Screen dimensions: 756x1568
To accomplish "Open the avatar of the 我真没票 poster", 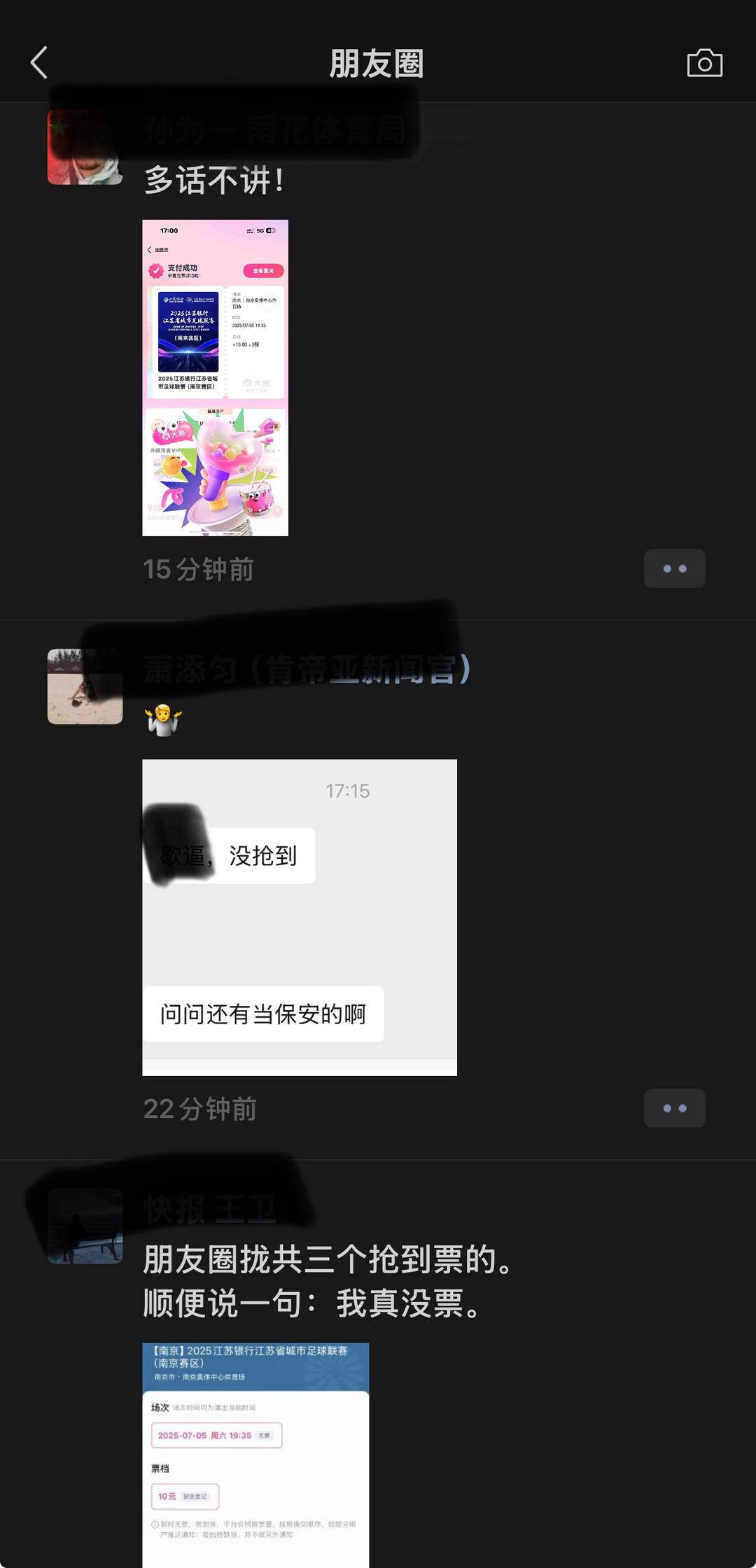I will (x=85, y=1226).
